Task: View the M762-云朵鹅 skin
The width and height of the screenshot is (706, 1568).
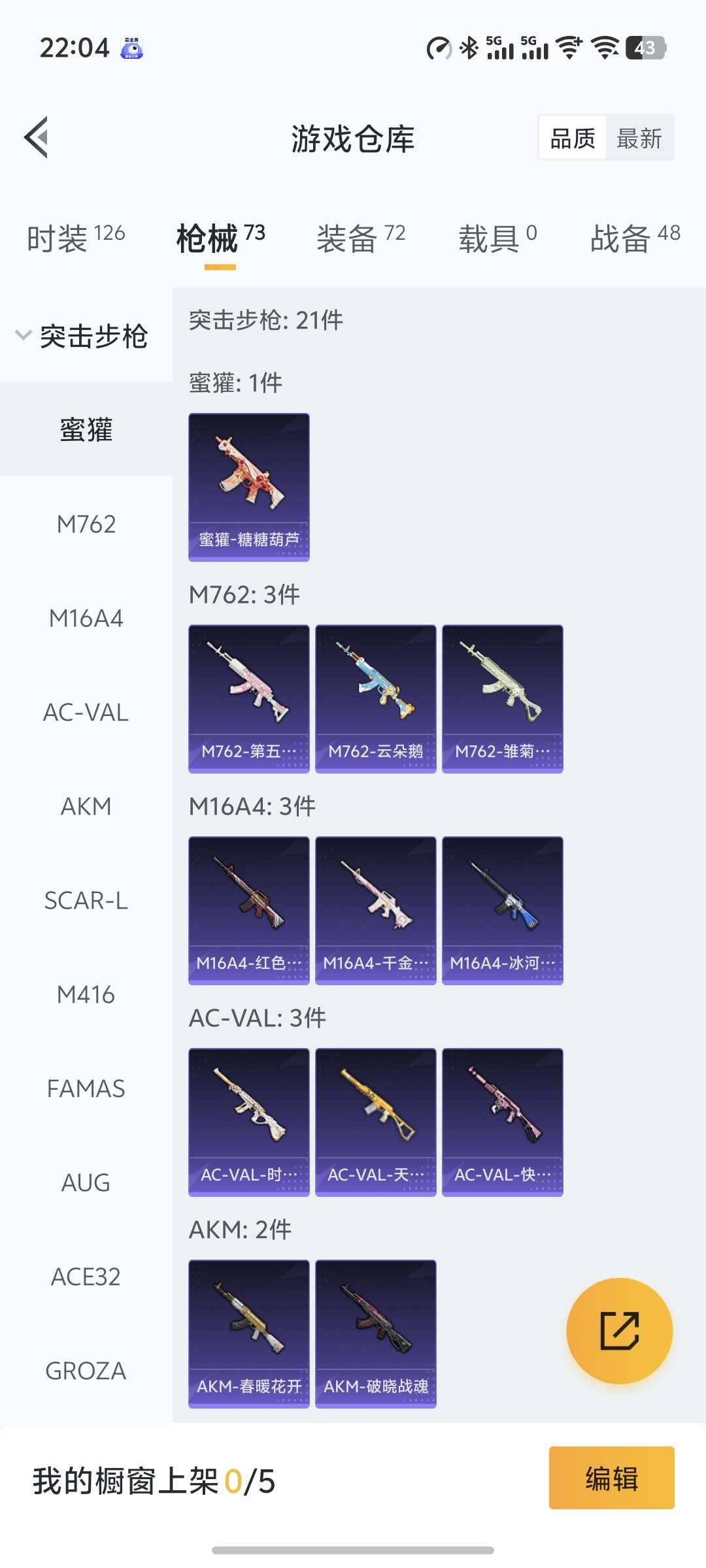Action: click(376, 699)
